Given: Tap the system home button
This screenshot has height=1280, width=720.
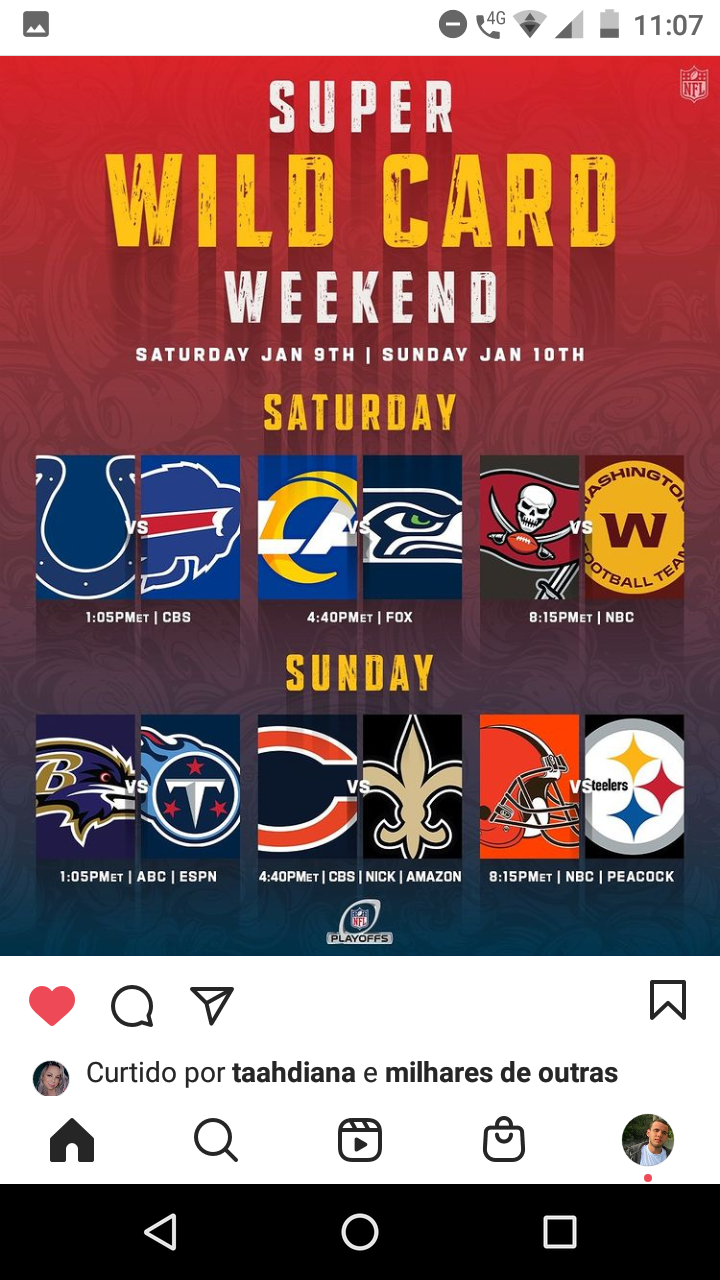Looking at the screenshot, I should pyautogui.click(x=360, y=1232).
